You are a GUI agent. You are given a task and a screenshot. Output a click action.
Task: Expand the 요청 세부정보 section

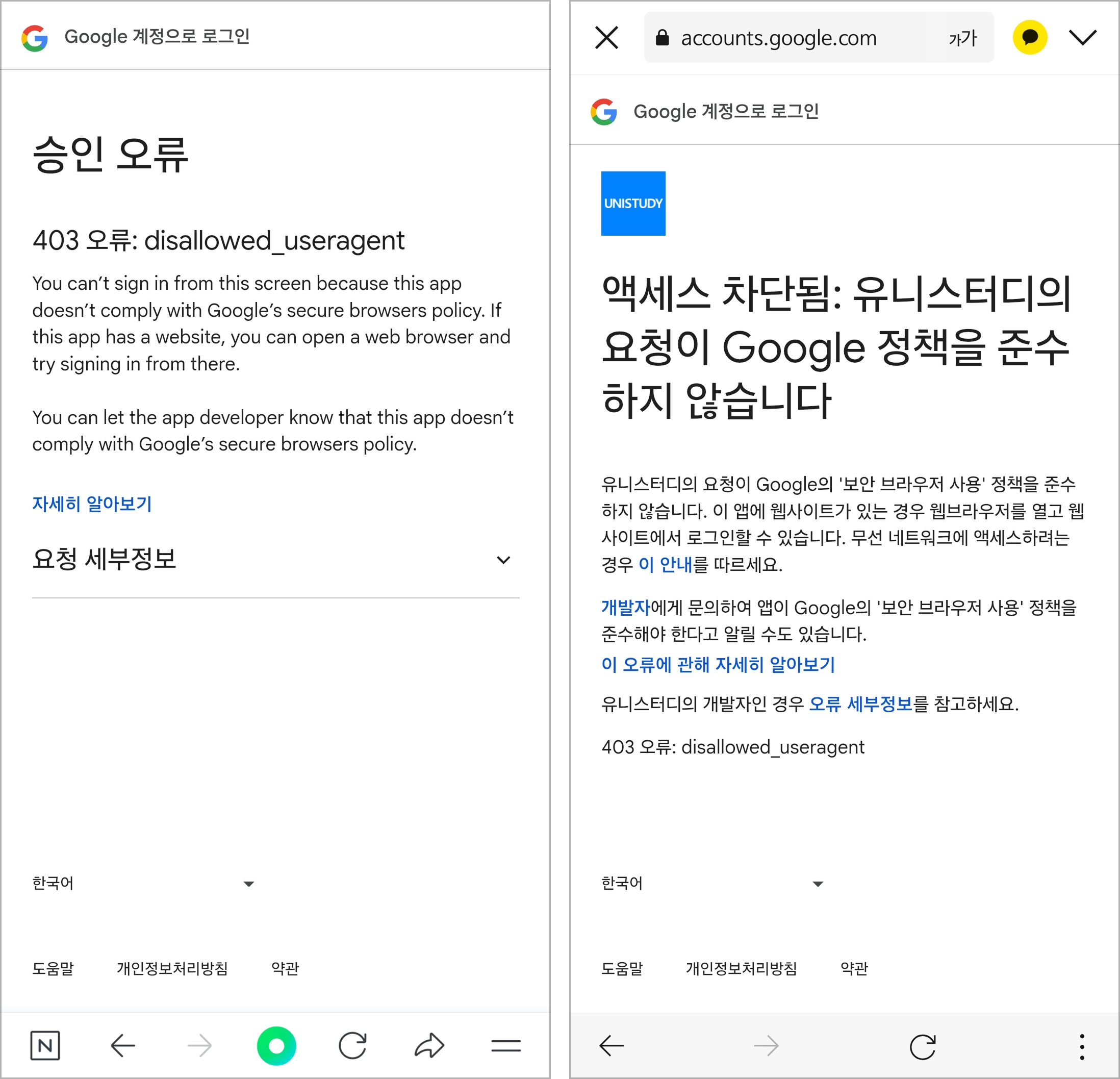click(x=503, y=560)
